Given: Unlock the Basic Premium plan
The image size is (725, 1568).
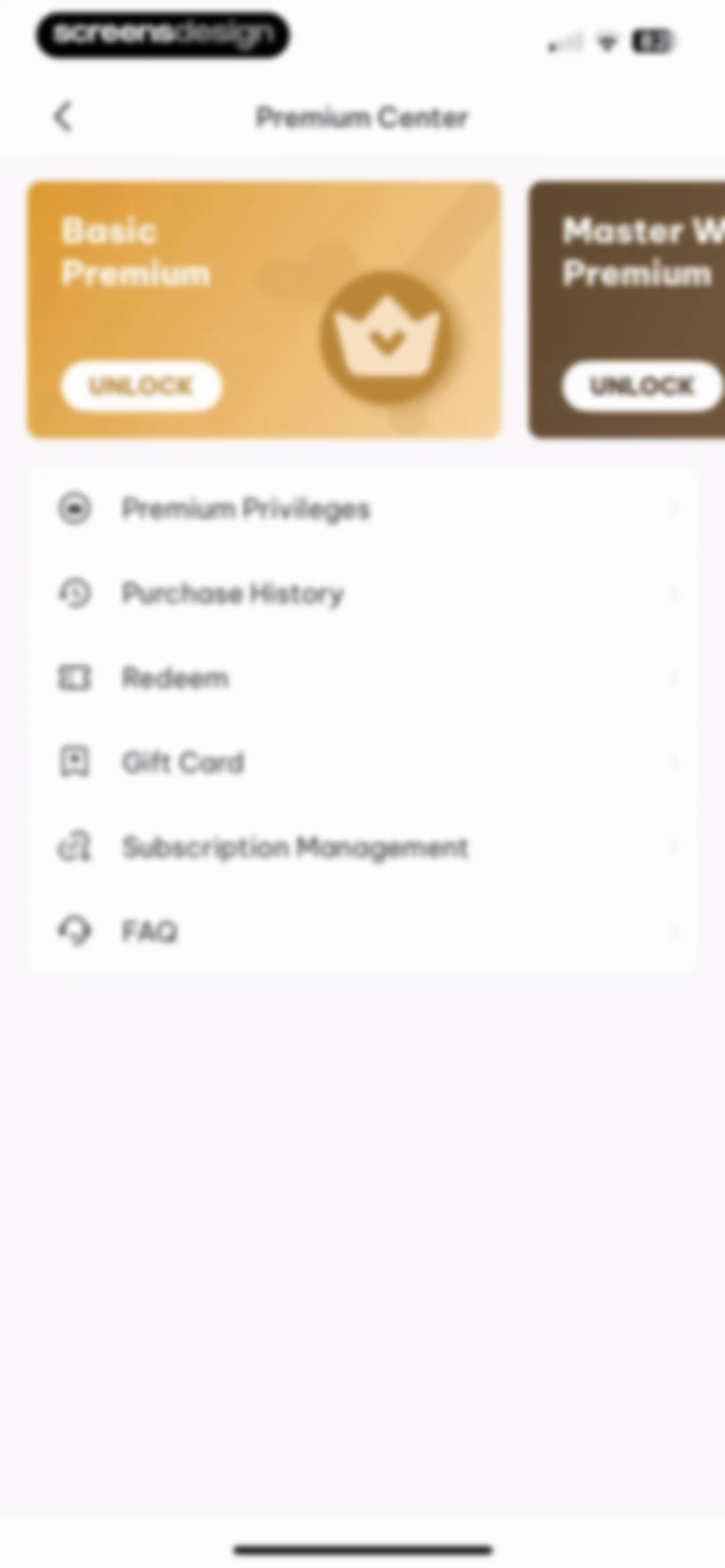Looking at the screenshot, I should (x=141, y=386).
